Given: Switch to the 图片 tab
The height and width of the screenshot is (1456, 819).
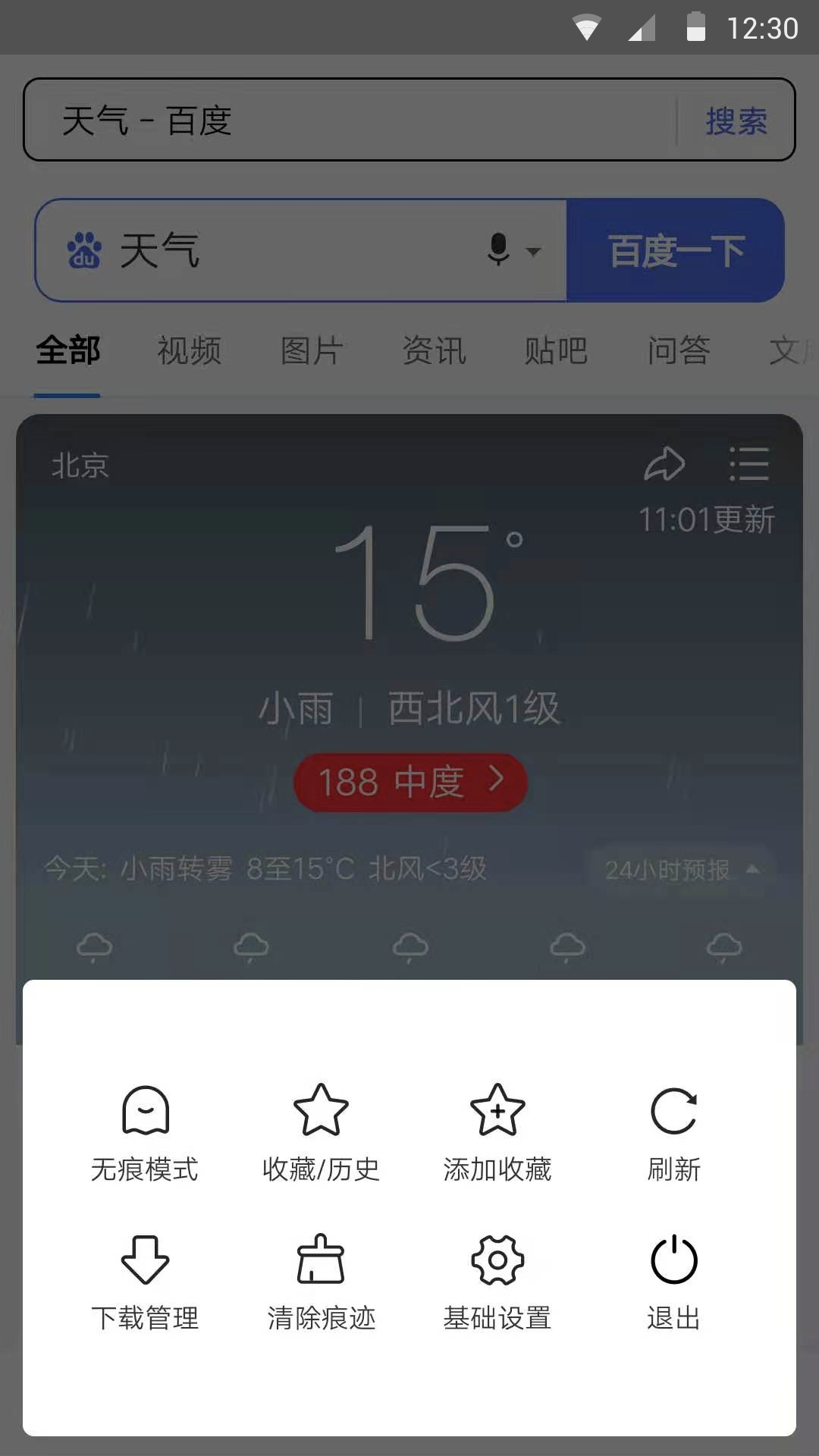Looking at the screenshot, I should (312, 350).
